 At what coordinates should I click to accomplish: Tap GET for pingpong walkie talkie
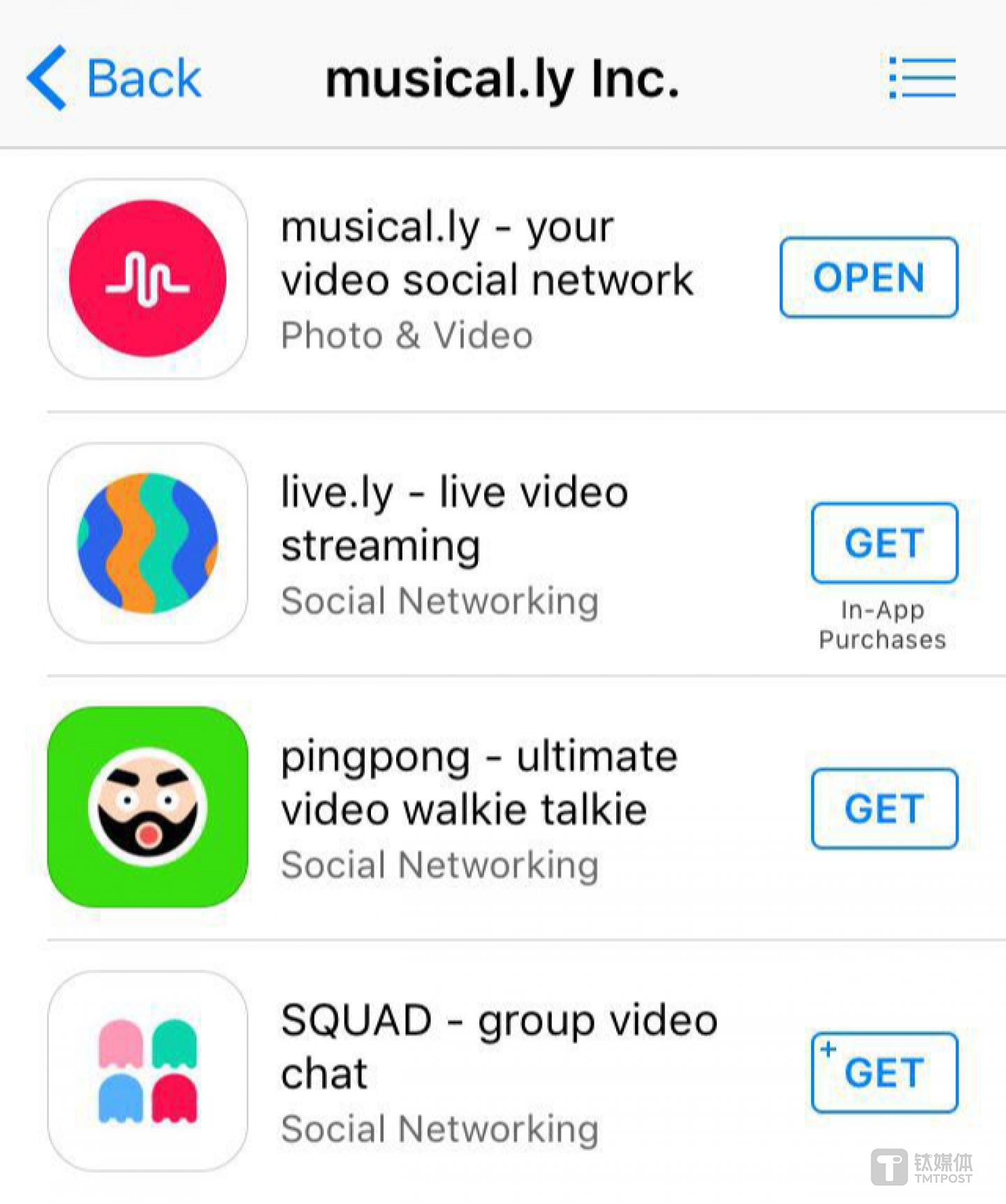[x=882, y=808]
